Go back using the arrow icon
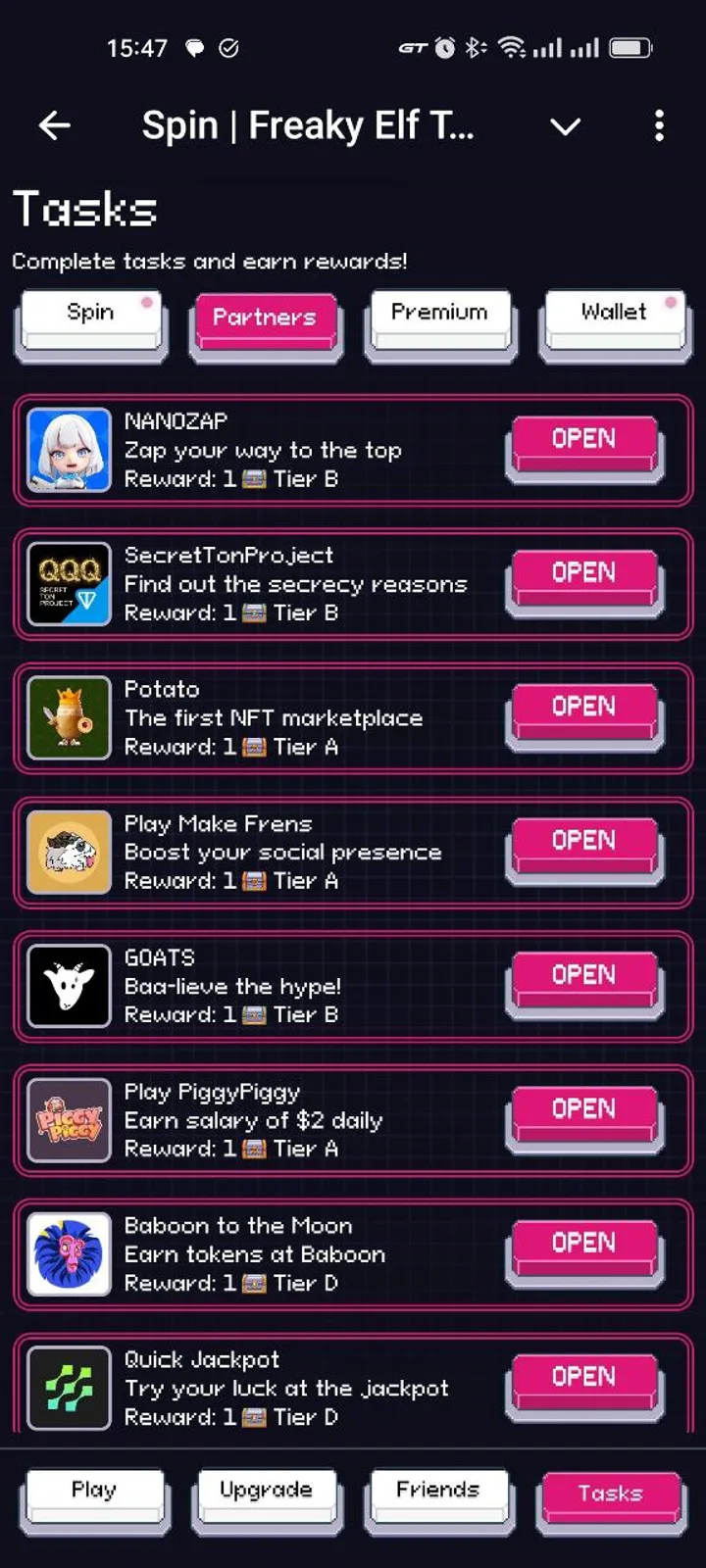 (55, 125)
